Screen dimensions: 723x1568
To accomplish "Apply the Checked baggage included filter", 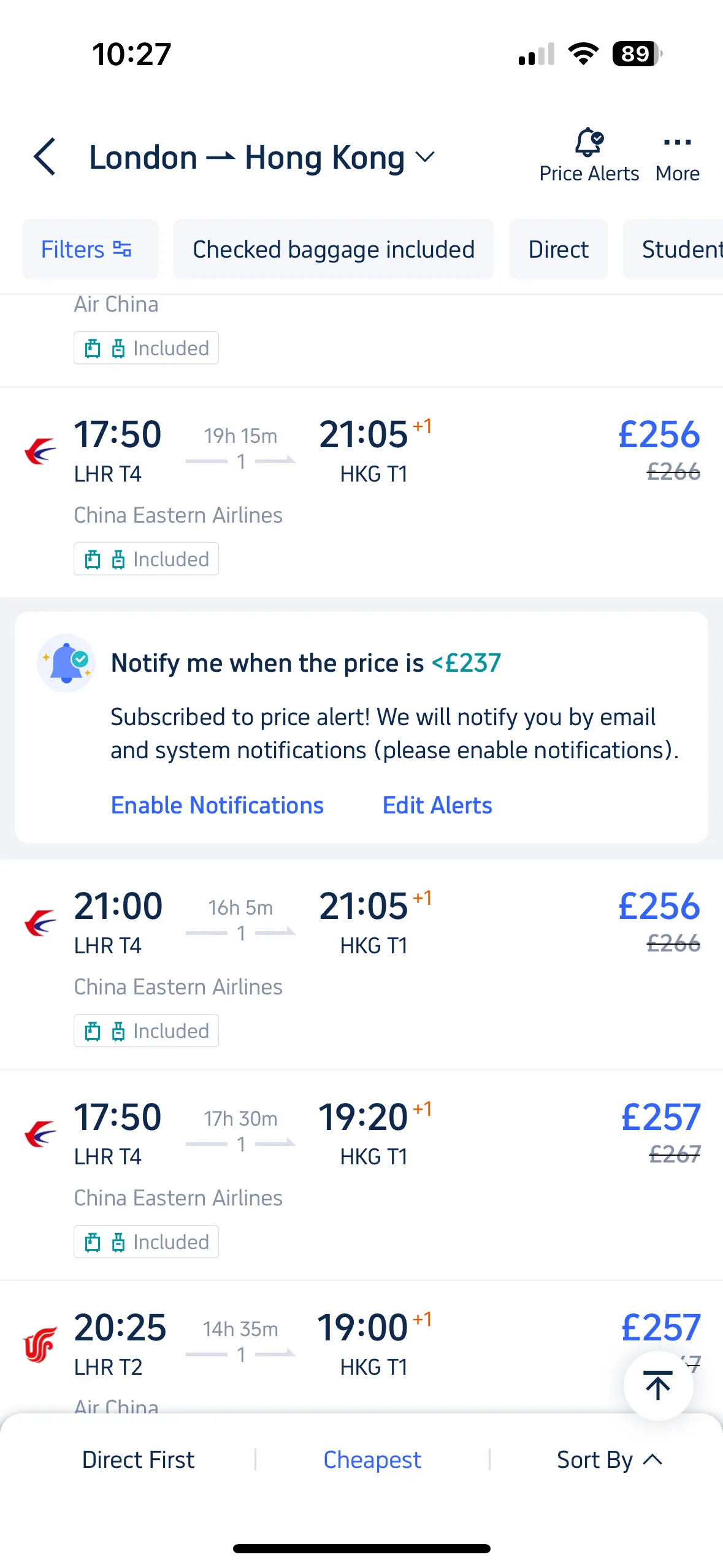I will (x=334, y=249).
